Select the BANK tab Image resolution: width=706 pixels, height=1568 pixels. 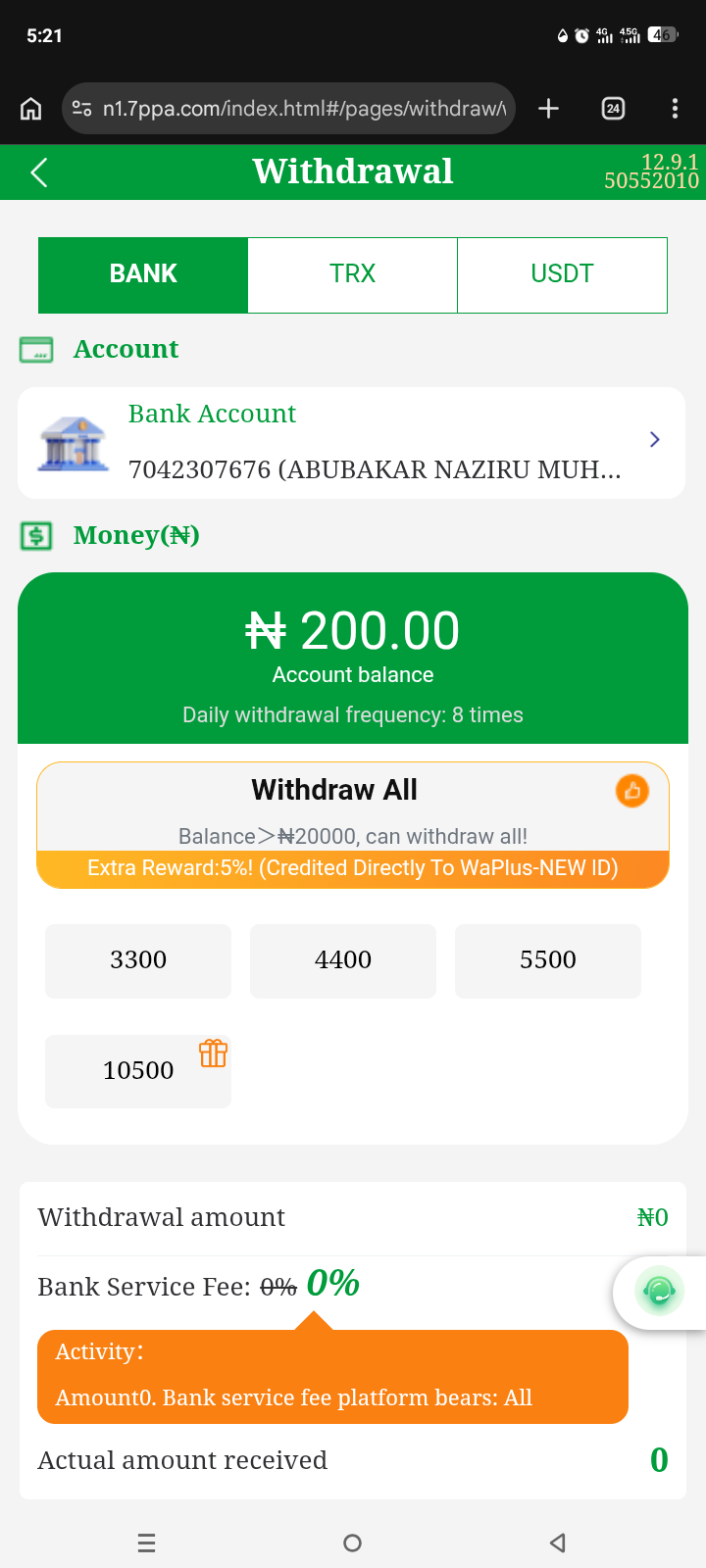click(143, 274)
